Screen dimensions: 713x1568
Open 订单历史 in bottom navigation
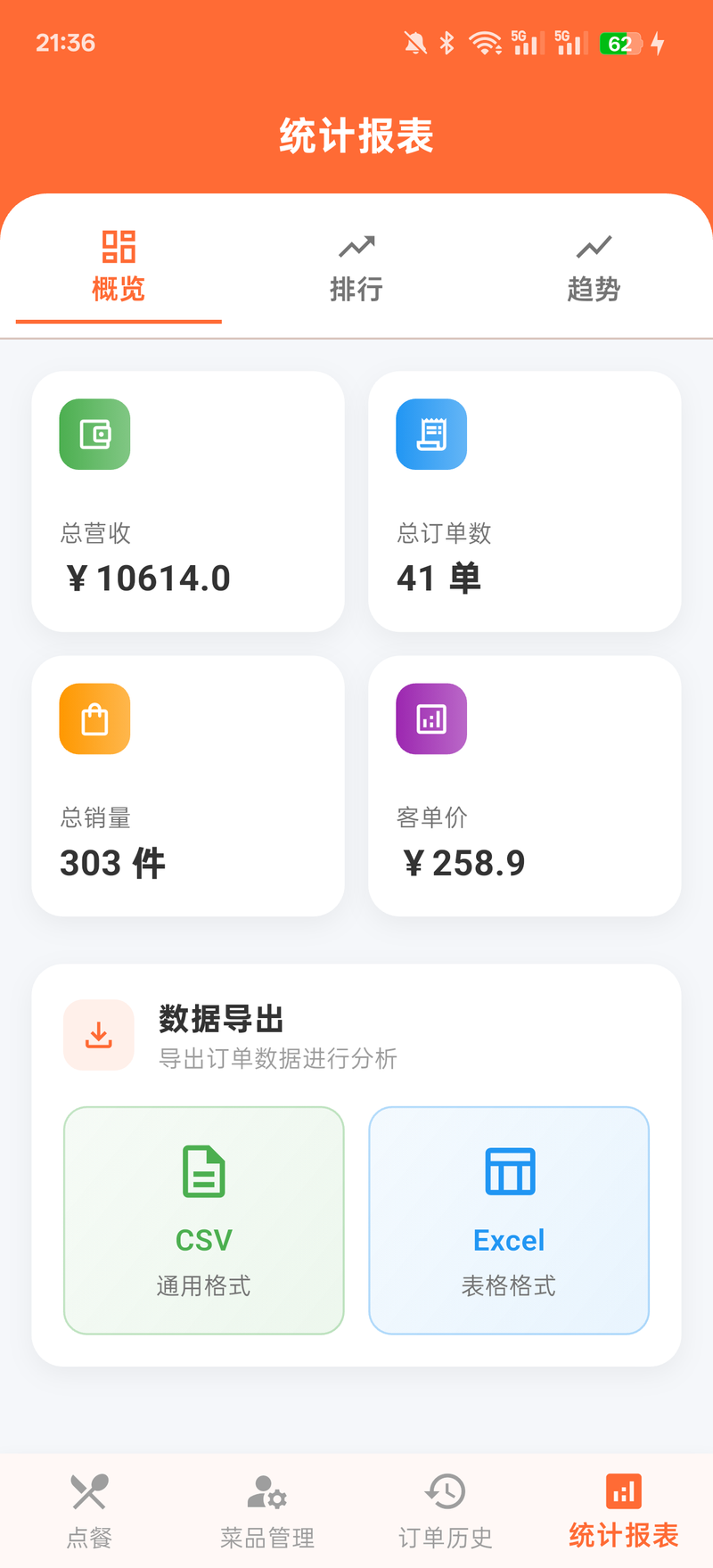(446, 1511)
